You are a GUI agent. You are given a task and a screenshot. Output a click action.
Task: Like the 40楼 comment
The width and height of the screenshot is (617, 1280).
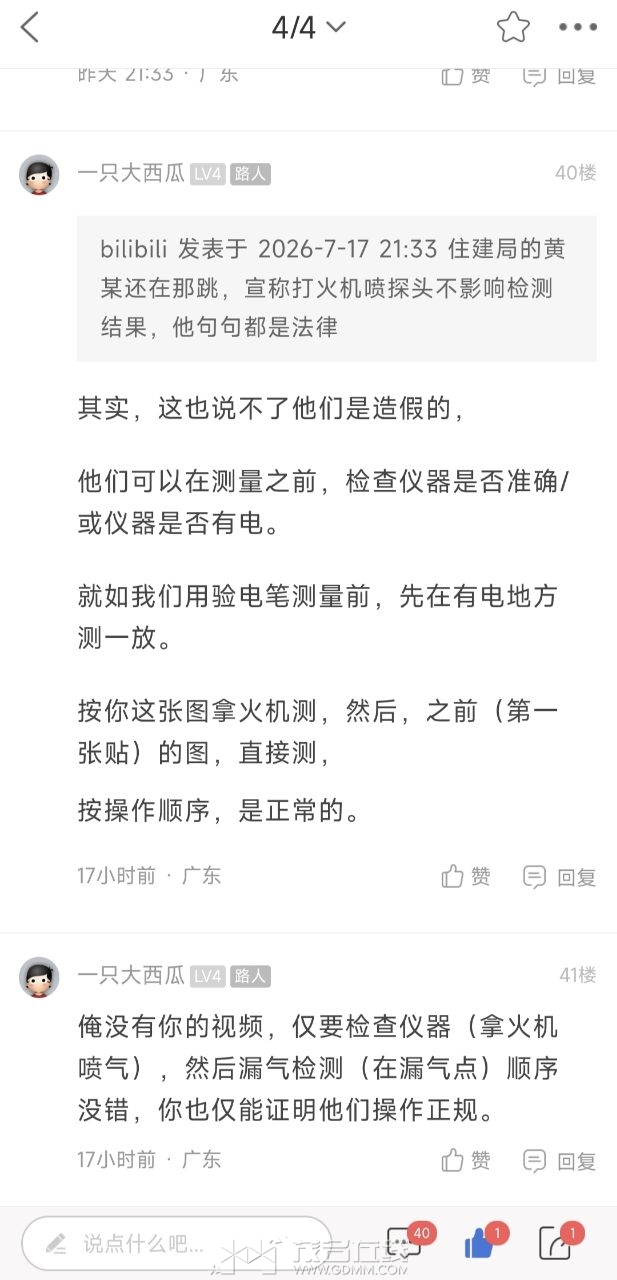[x=466, y=877]
